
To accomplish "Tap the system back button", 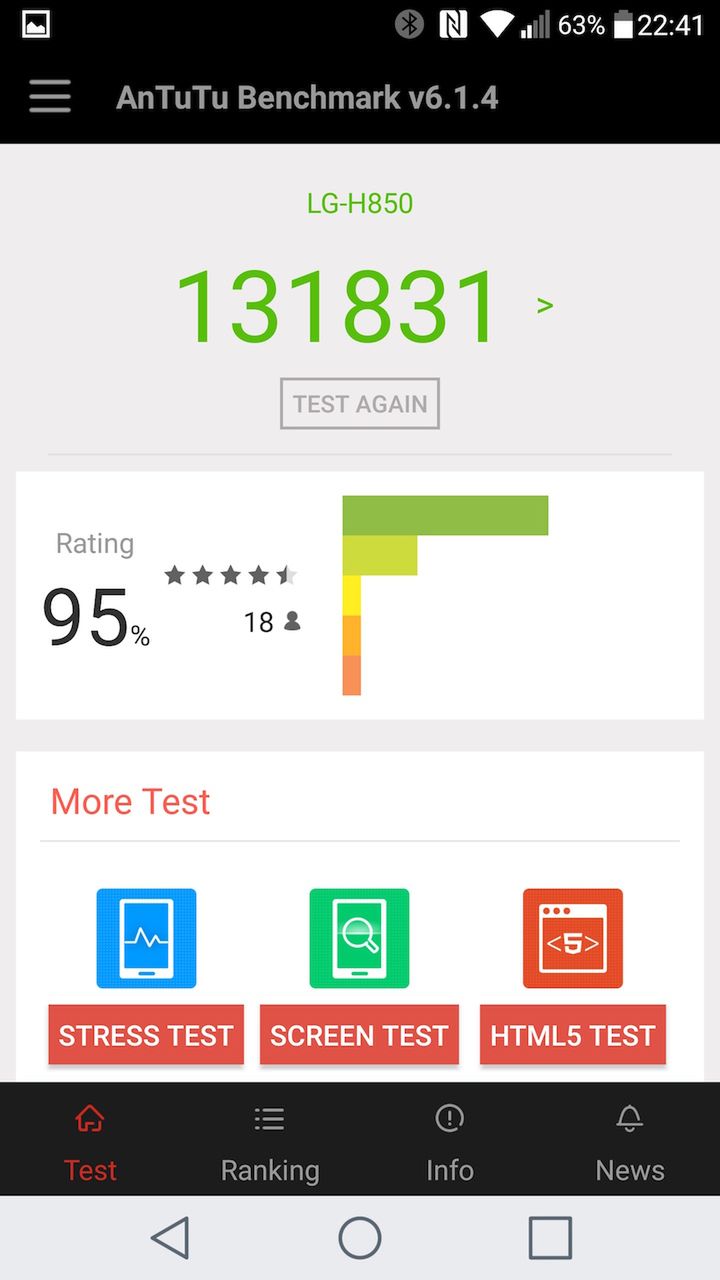I will (x=171, y=1238).
